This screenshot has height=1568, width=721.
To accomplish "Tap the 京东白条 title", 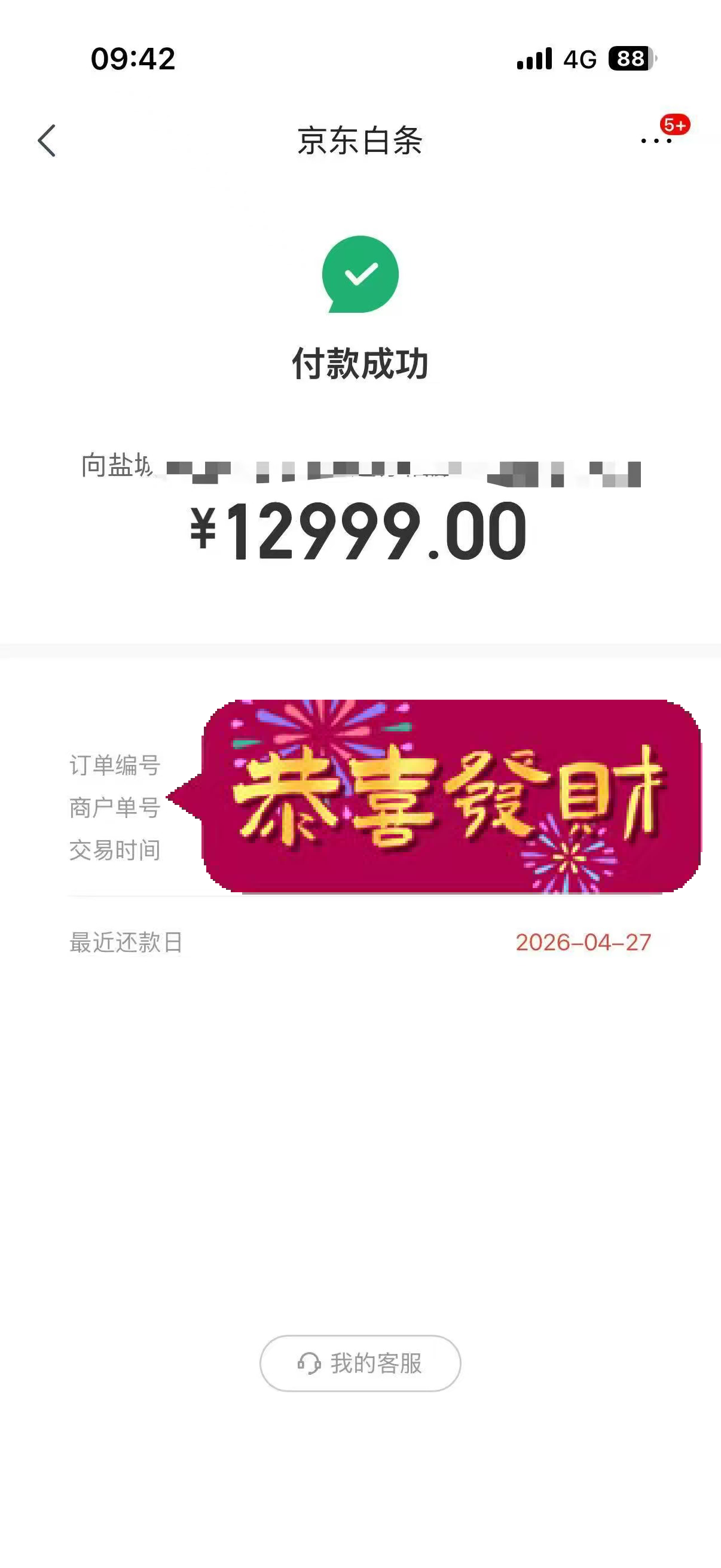I will click(x=360, y=141).
